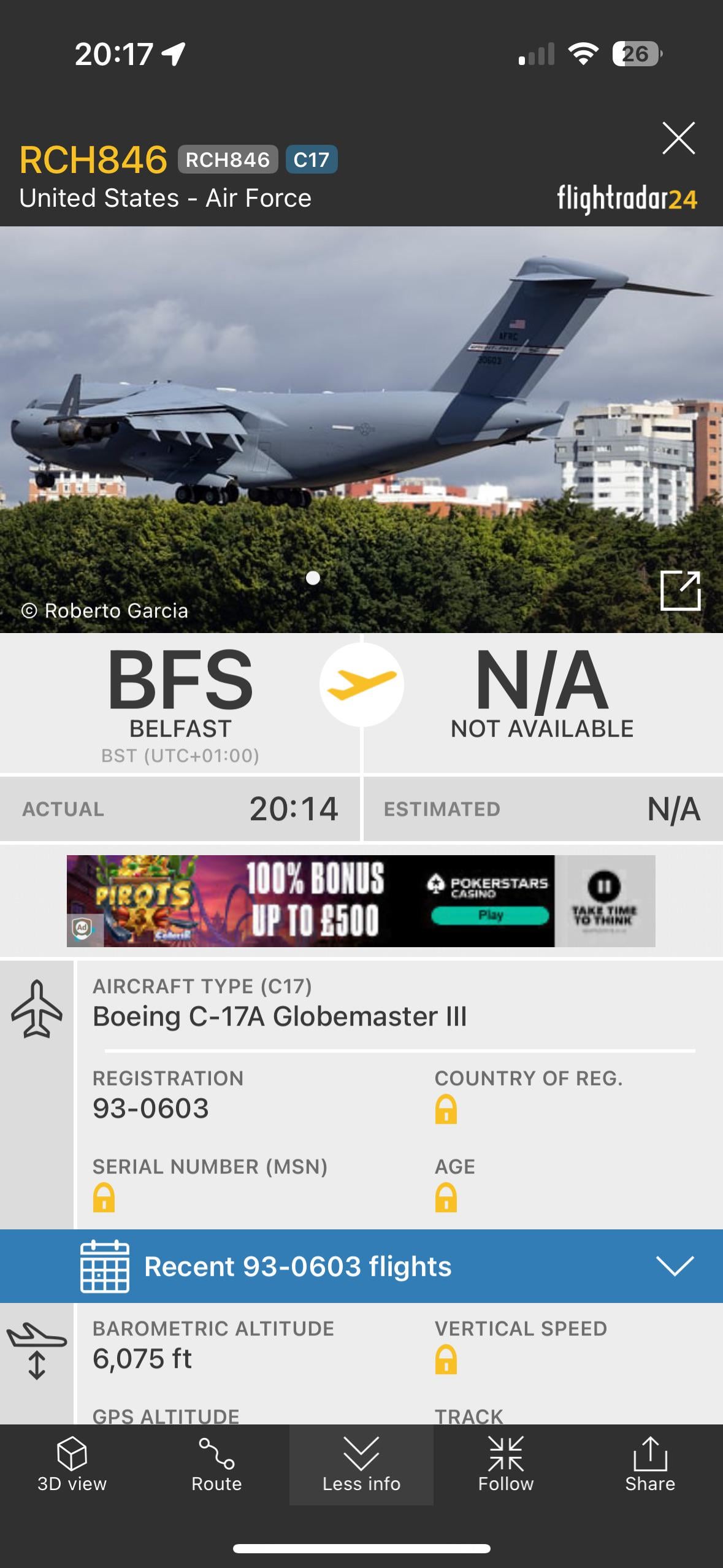Follow this aircraft on the map

pos(506,1464)
